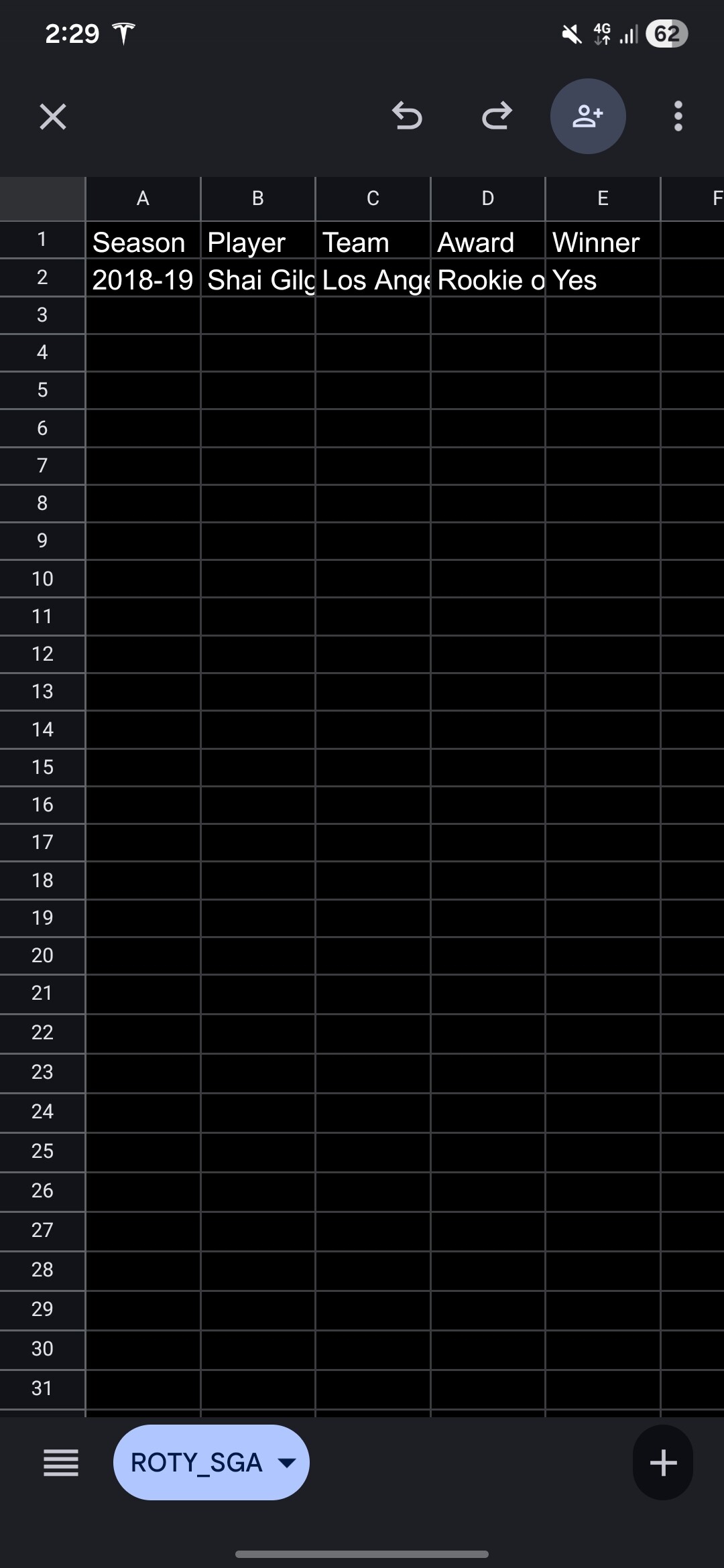Add a new sheet with plus button
Image resolution: width=724 pixels, height=1568 pixels.
pos(662,1462)
